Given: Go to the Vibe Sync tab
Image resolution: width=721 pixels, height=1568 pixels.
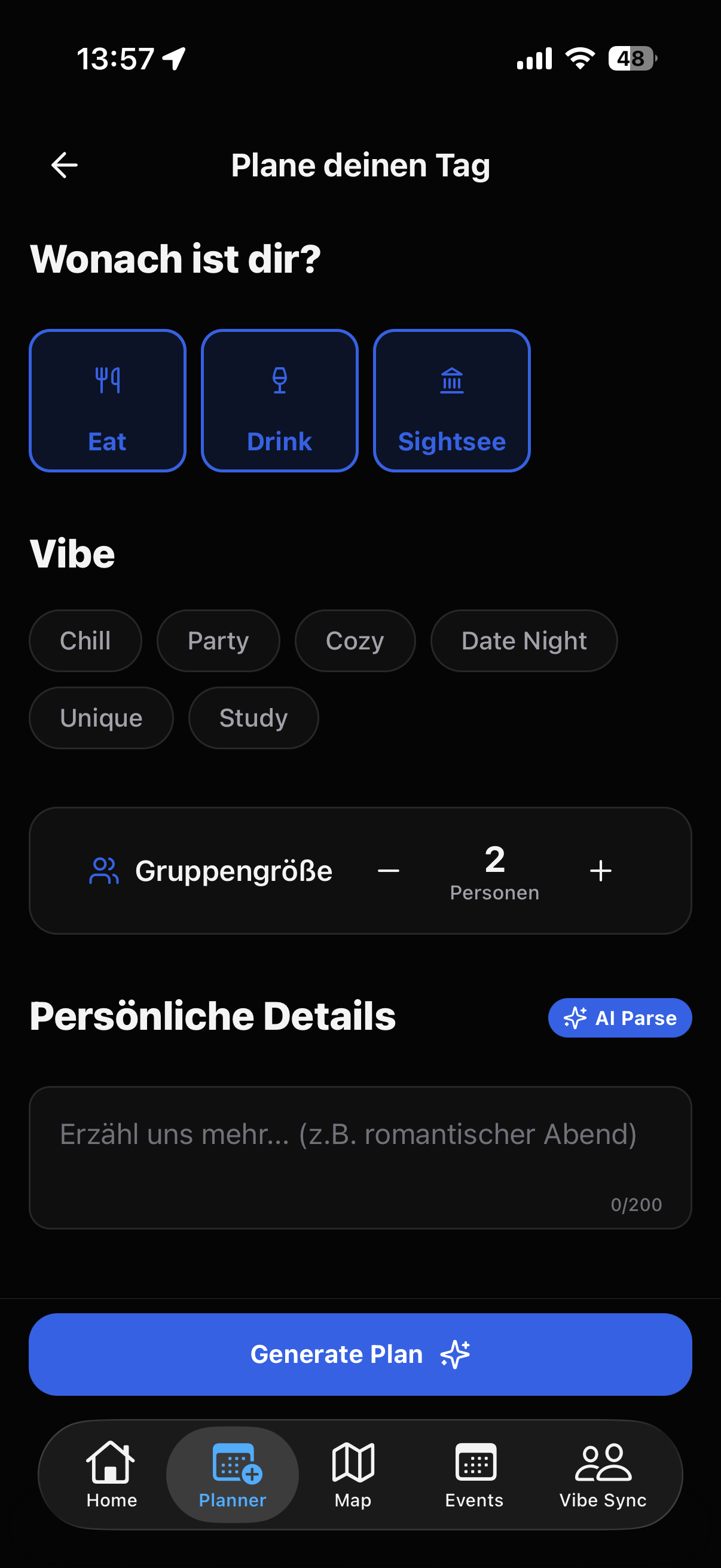Looking at the screenshot, I should pos(603,1474).
